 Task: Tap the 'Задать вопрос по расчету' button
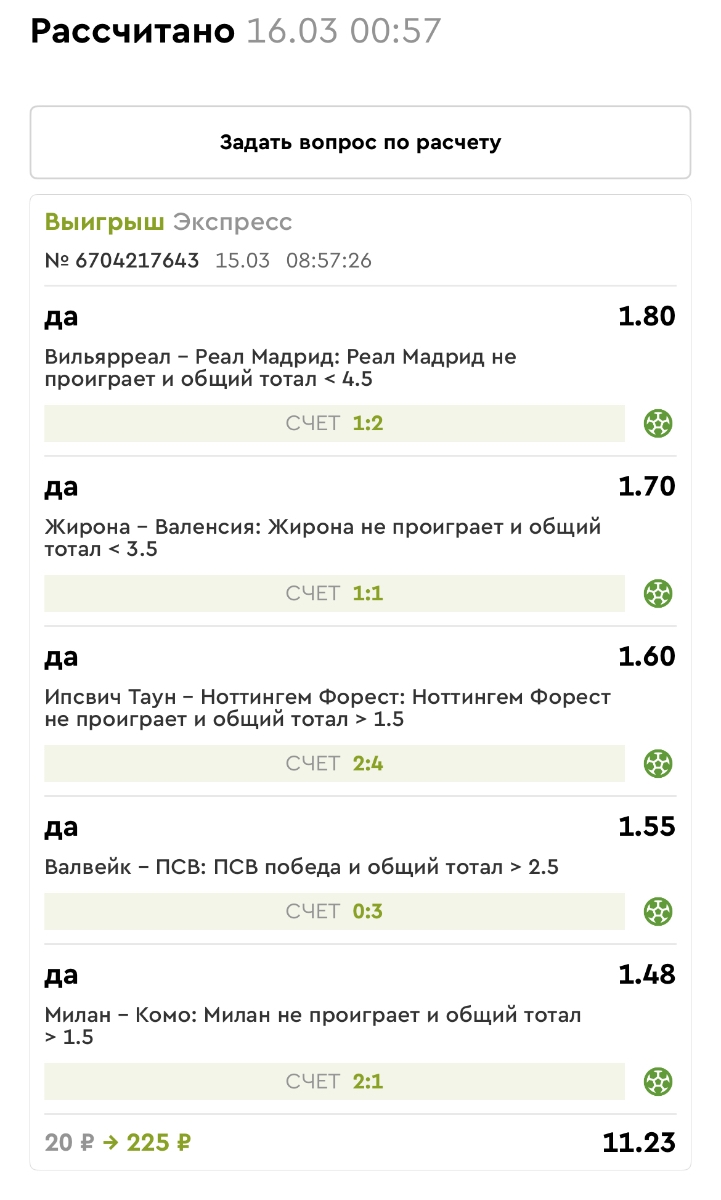[360, 142]
